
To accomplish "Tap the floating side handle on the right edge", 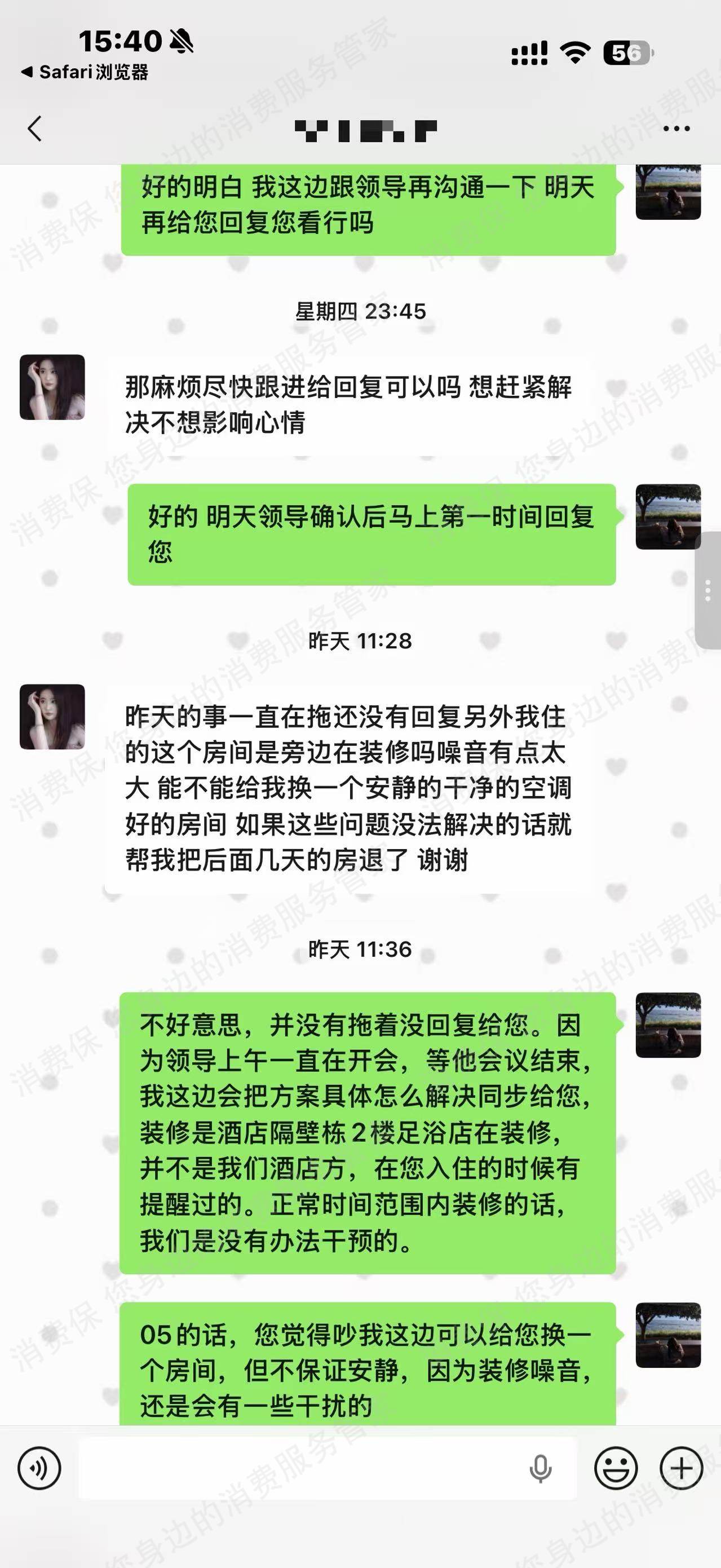I will (708, 590).
